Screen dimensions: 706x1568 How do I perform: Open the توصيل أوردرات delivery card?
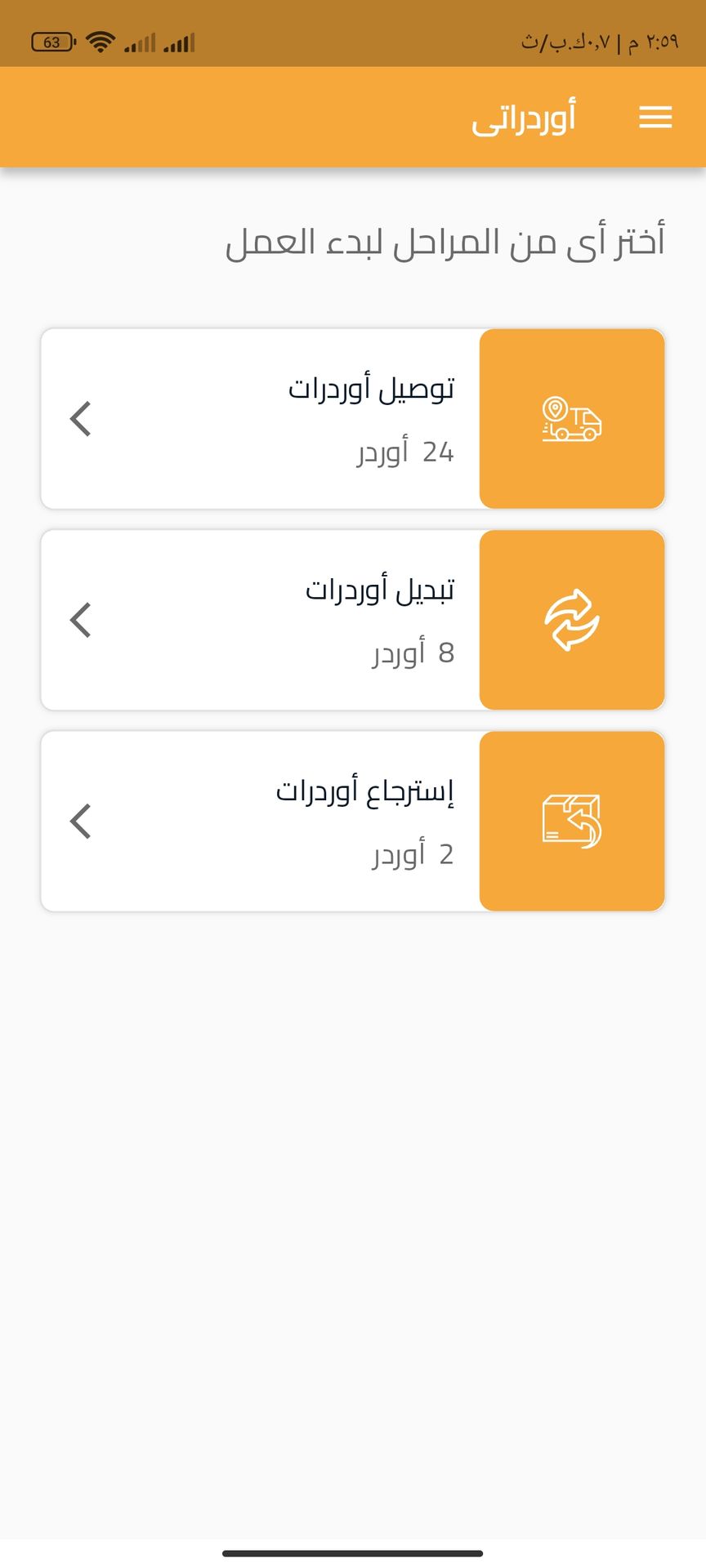click(353, 419)
